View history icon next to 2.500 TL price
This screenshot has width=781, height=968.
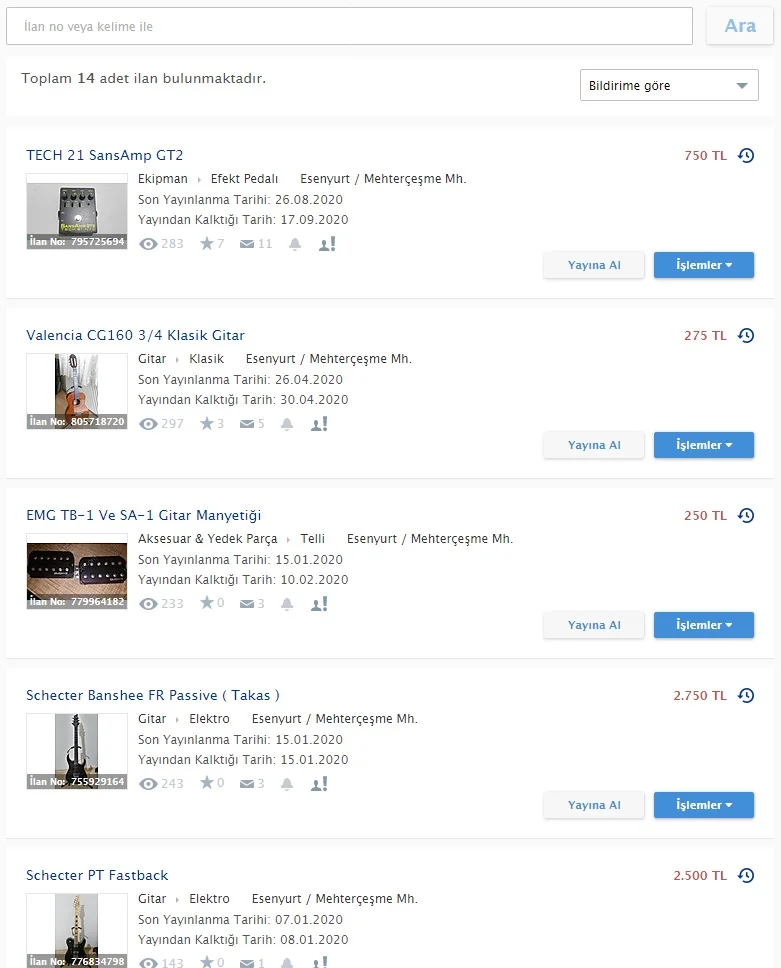tap(746, 875)
